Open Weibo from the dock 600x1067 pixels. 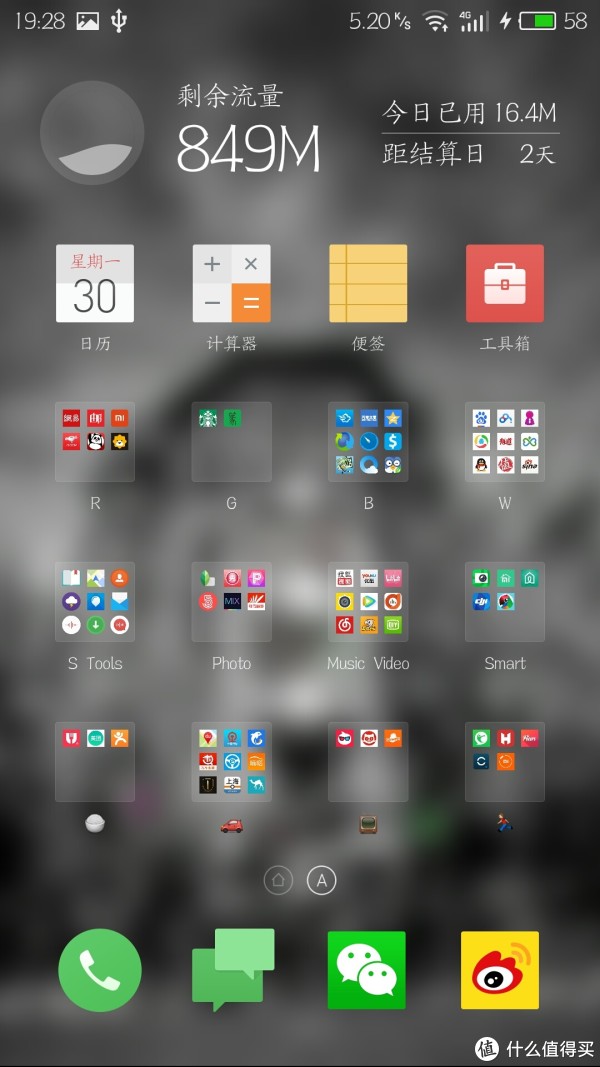pos(500,970)
